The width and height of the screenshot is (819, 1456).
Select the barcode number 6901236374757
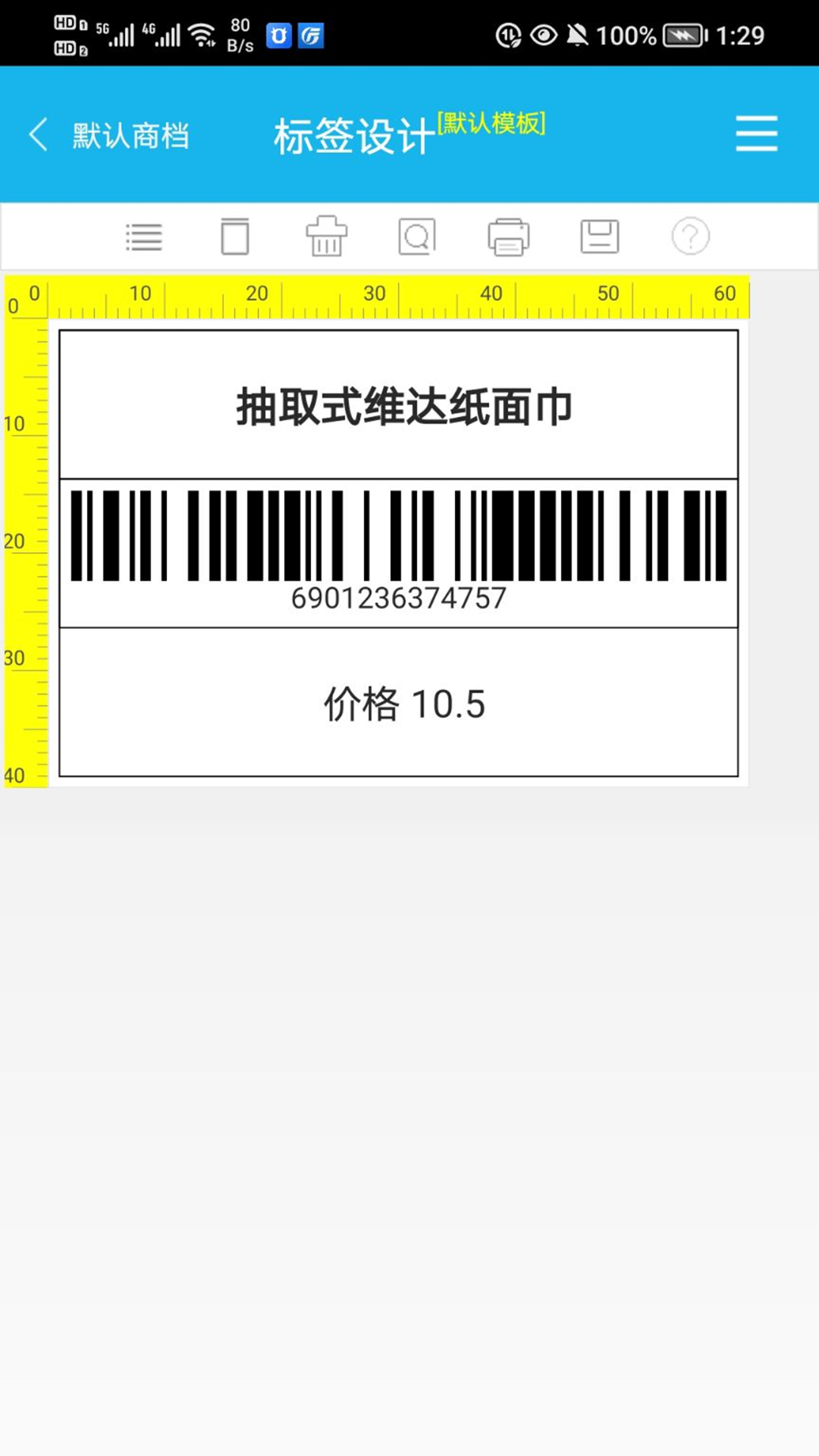[x=396, y=599]
